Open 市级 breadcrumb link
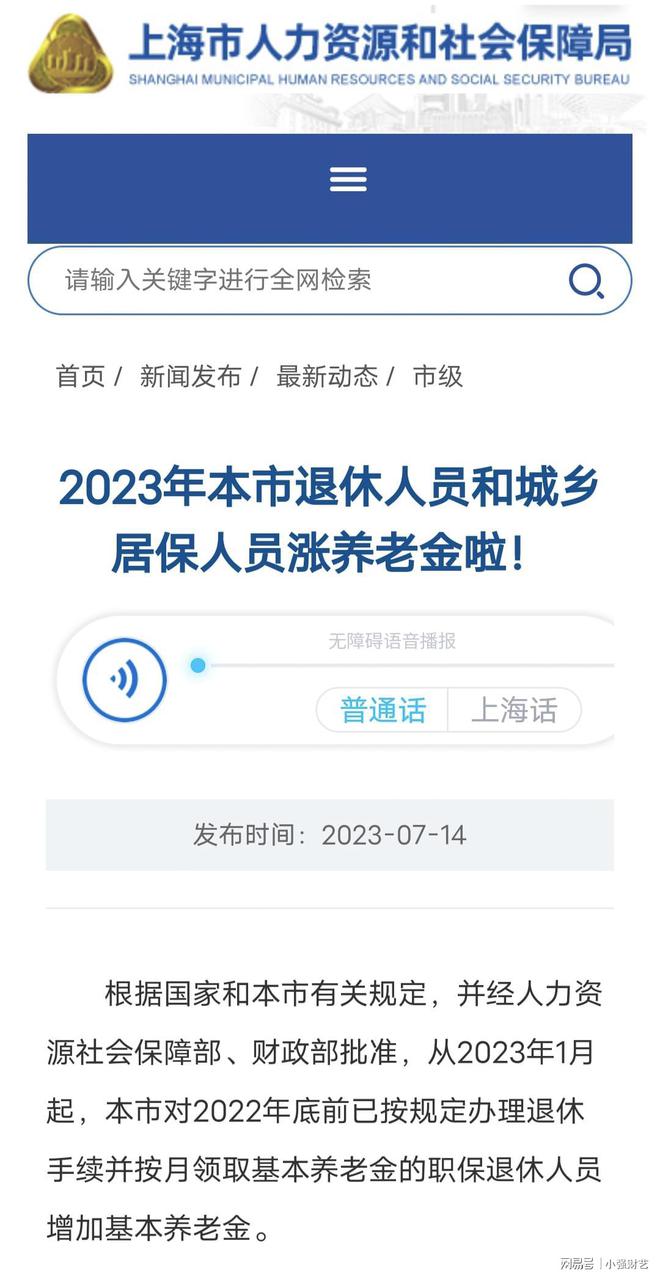 click(x=438, y=376)
